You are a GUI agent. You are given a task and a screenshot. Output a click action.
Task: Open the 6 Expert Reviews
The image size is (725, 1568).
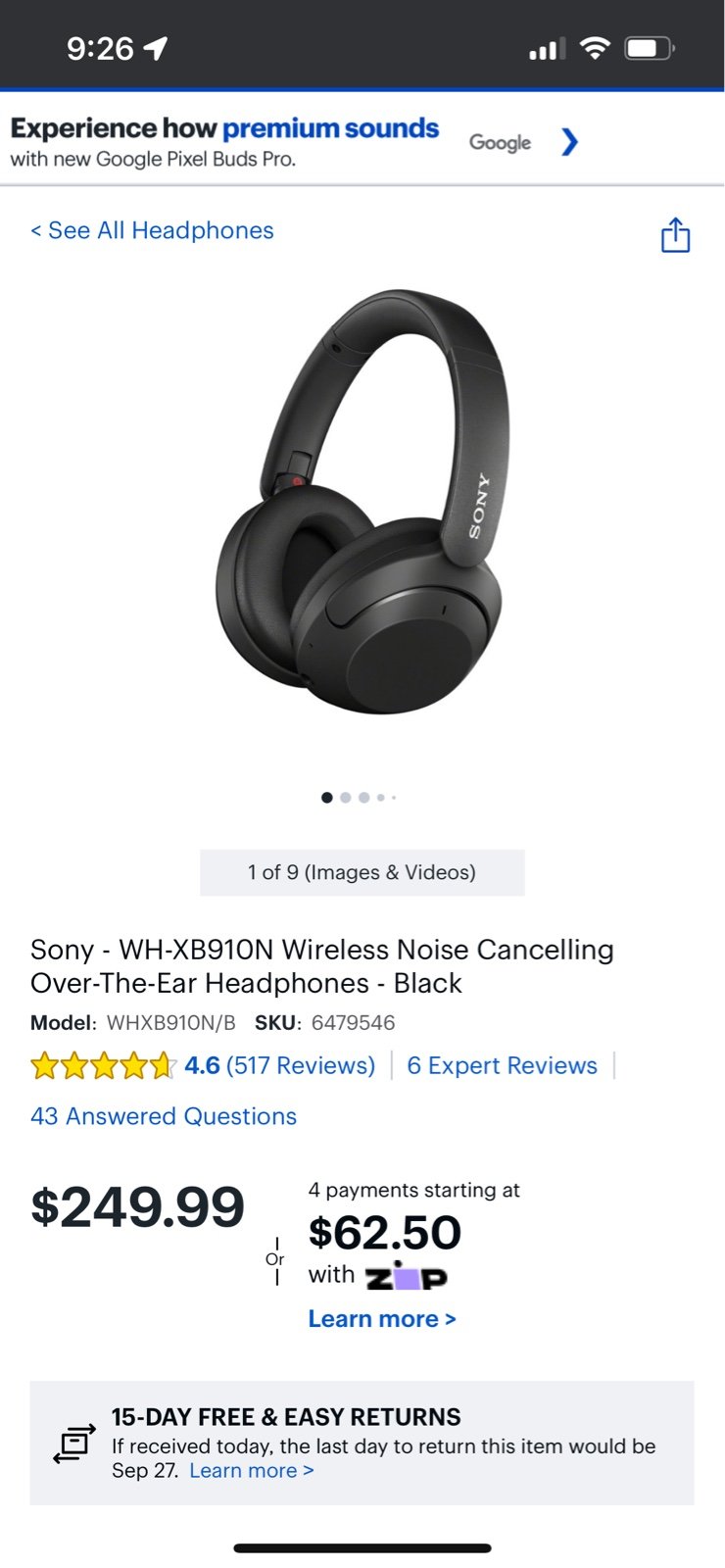(502, 1065)
